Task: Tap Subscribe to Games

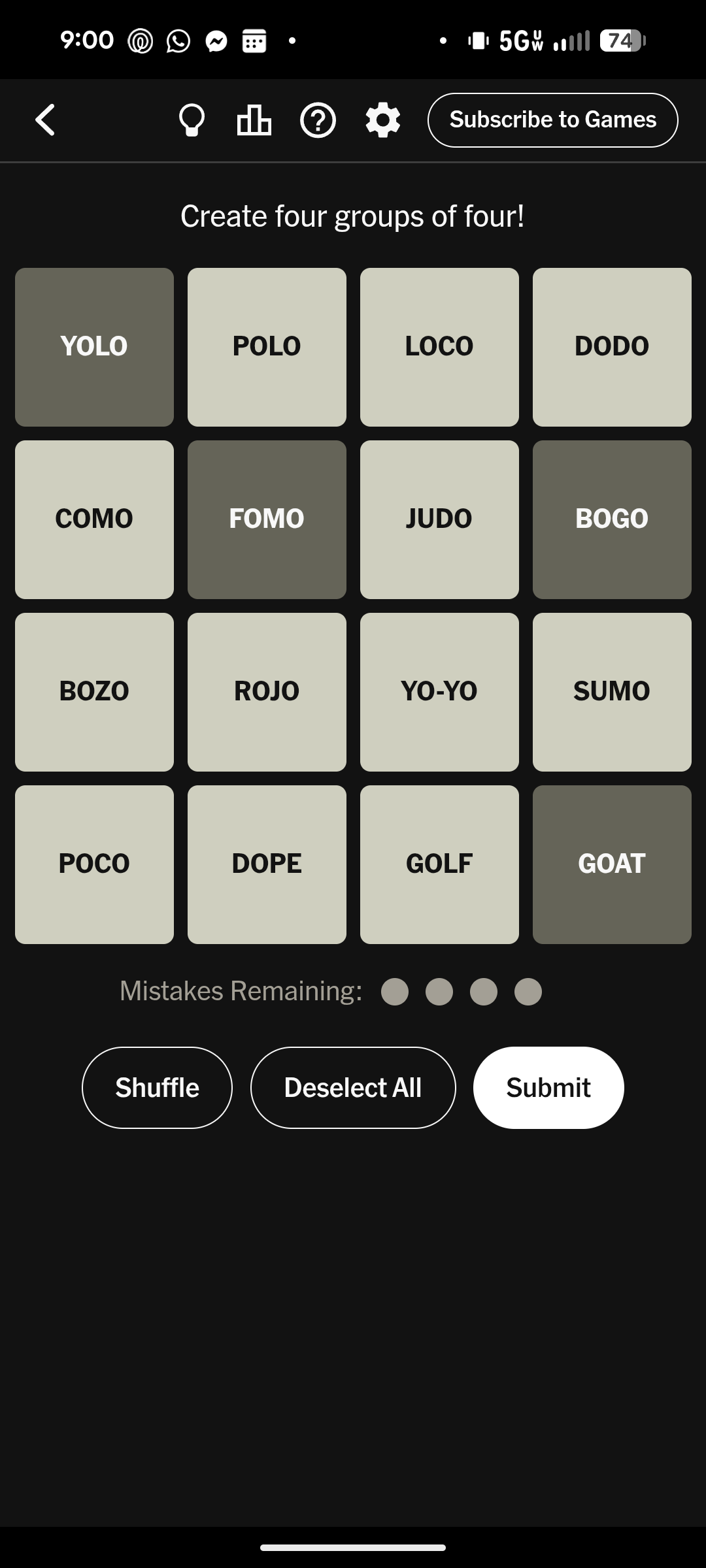Action: click(552, 120)
